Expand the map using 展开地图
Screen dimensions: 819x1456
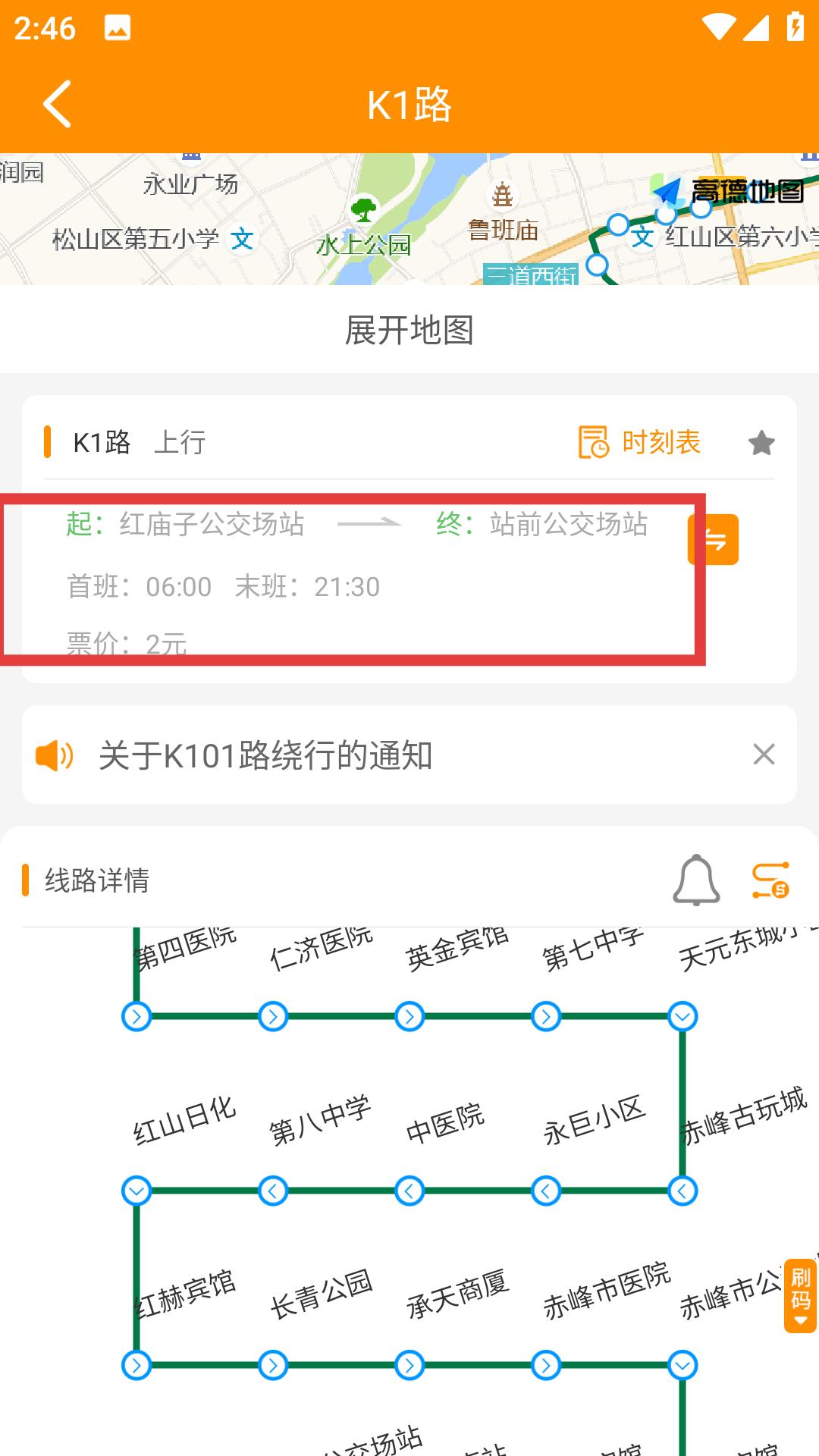point(409,329)
